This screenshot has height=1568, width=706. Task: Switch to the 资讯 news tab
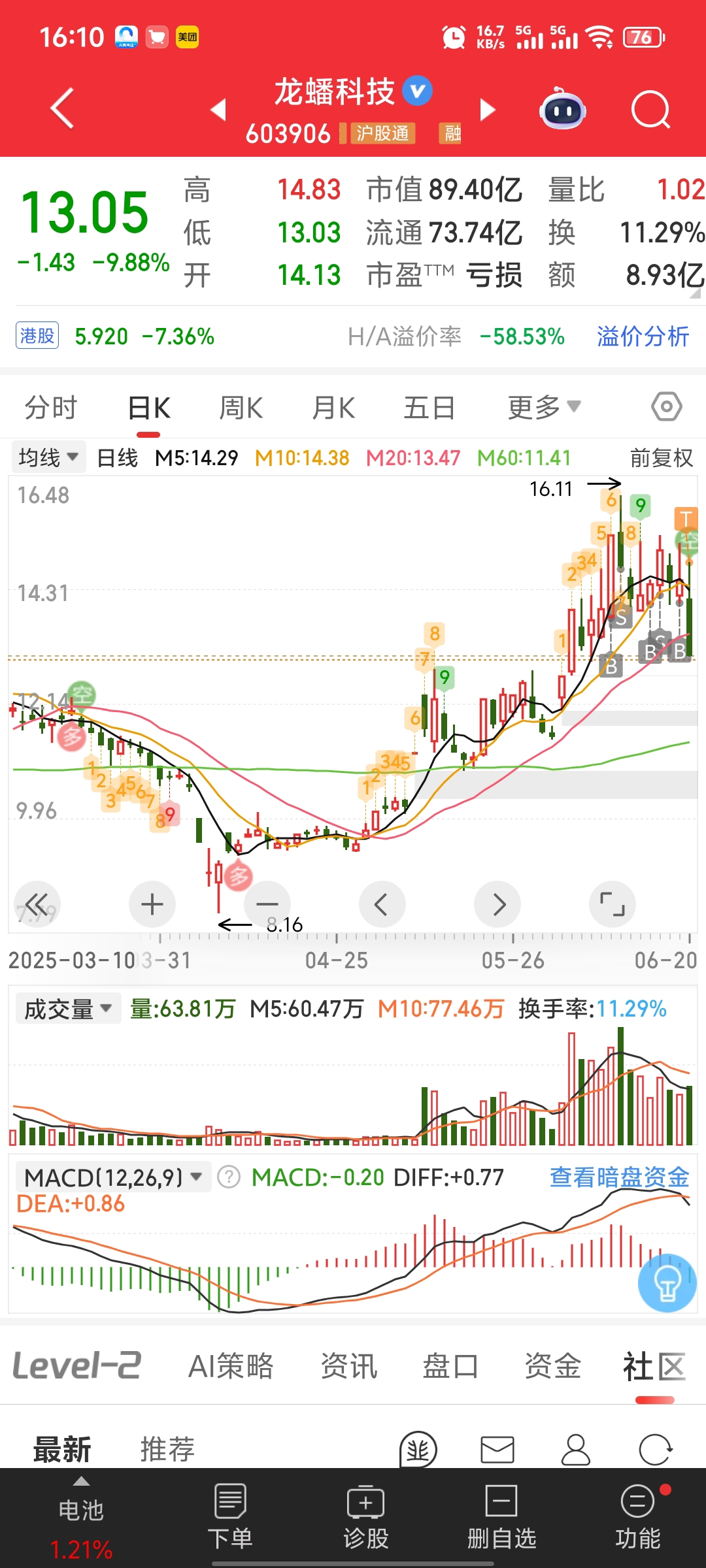click(x=349, y=1366)
